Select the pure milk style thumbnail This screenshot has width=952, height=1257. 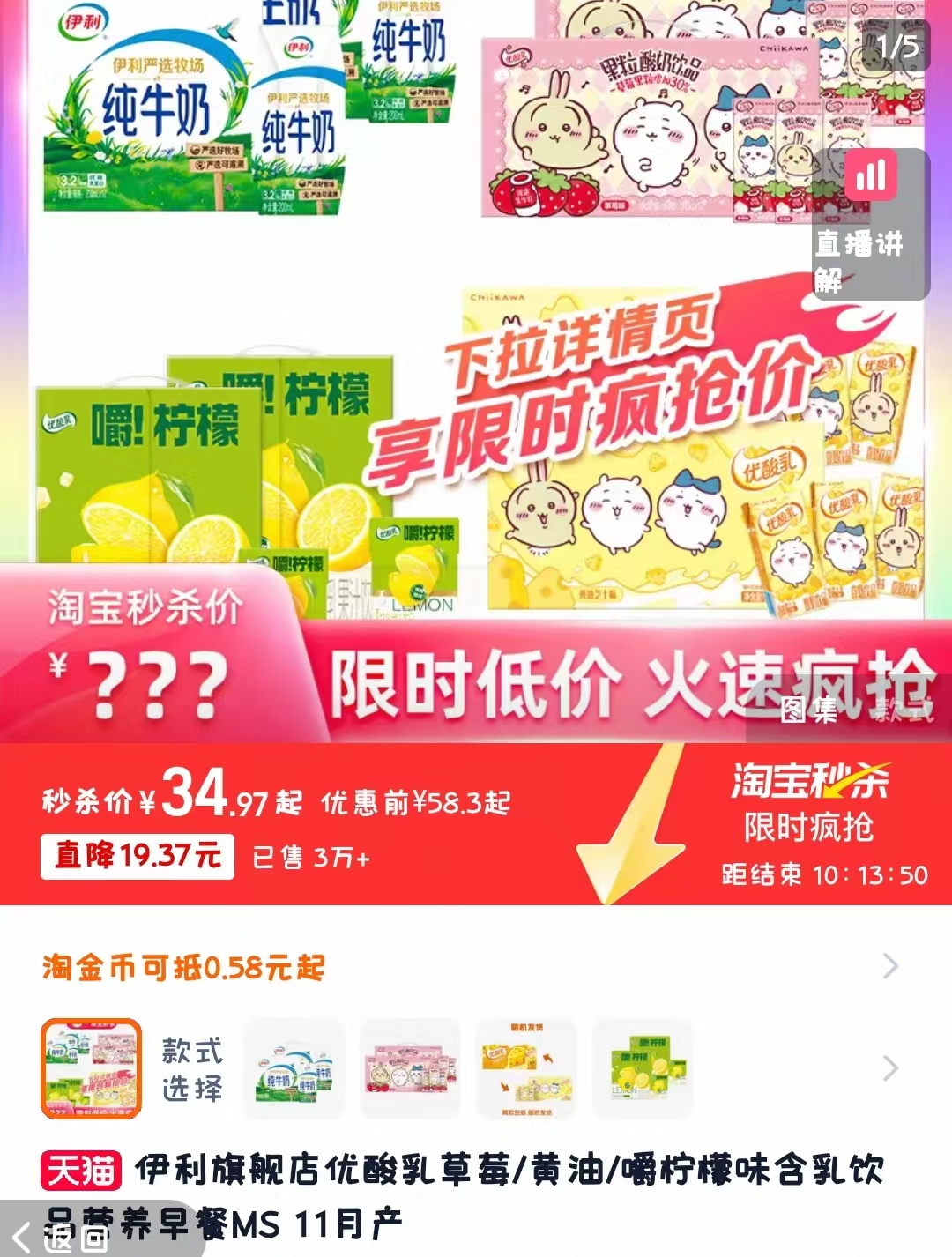(x=294, y=1069)
